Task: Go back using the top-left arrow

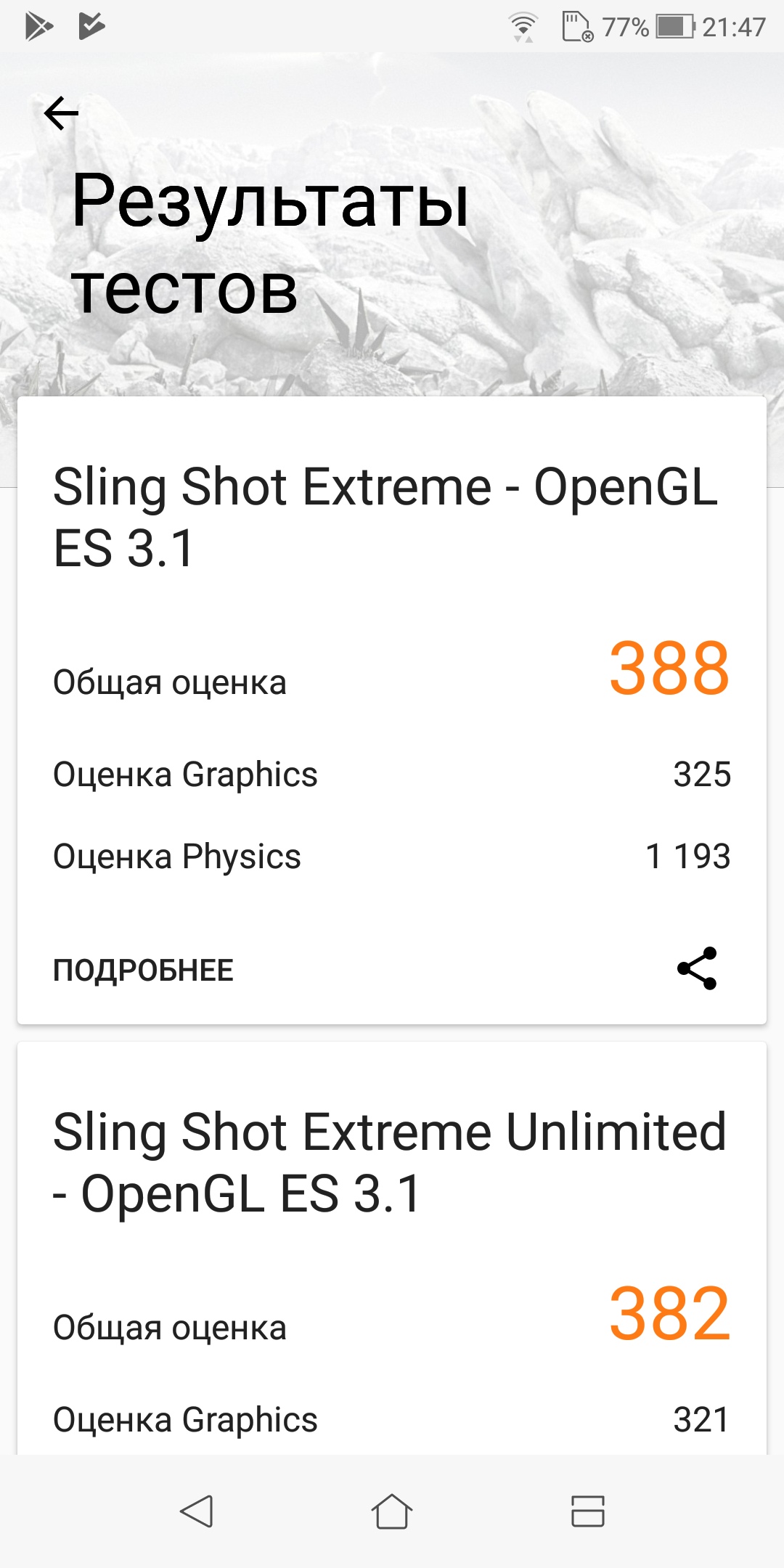Action: tap(61, 114)
